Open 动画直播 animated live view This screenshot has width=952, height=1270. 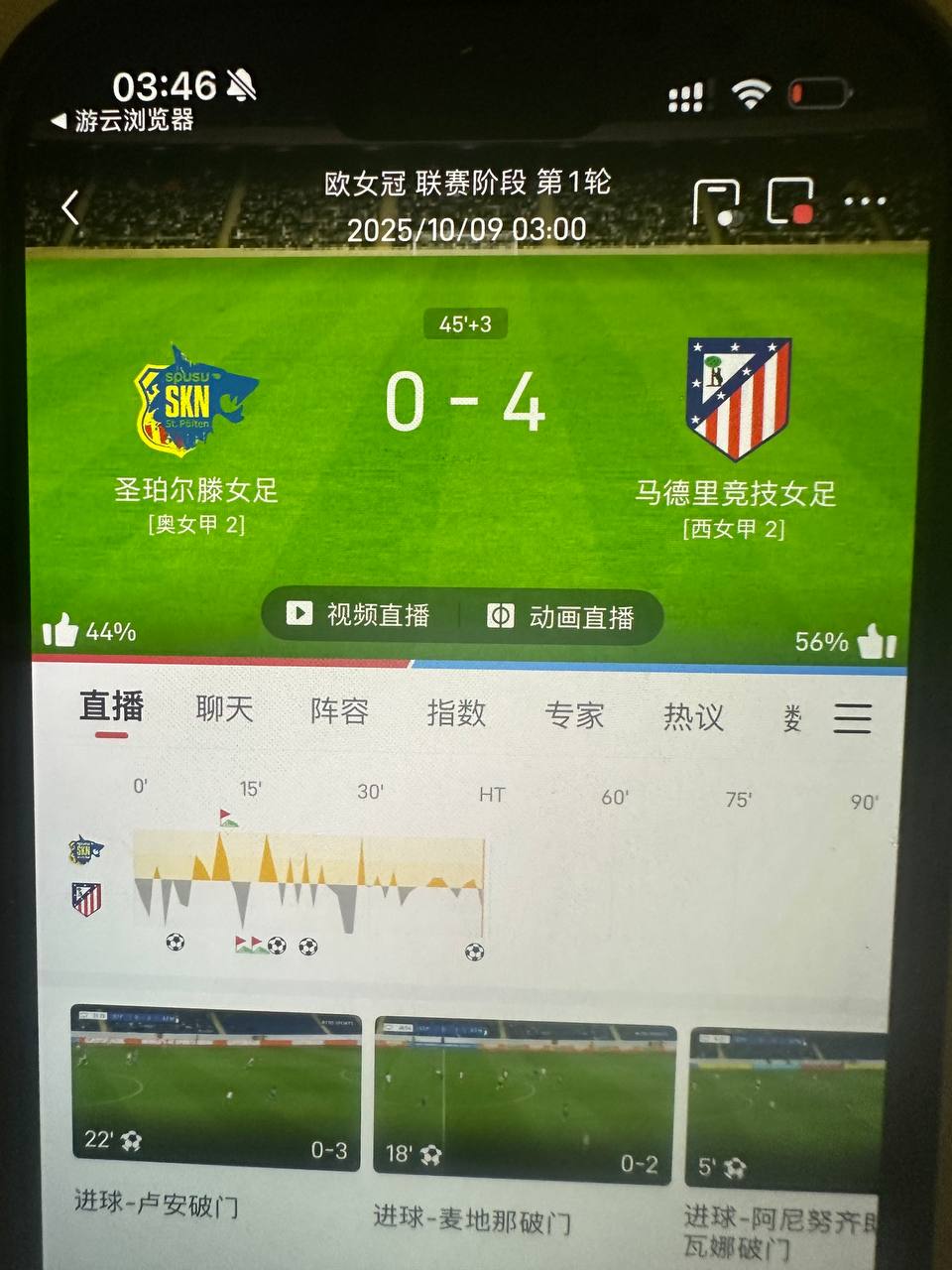pos(561,617)
